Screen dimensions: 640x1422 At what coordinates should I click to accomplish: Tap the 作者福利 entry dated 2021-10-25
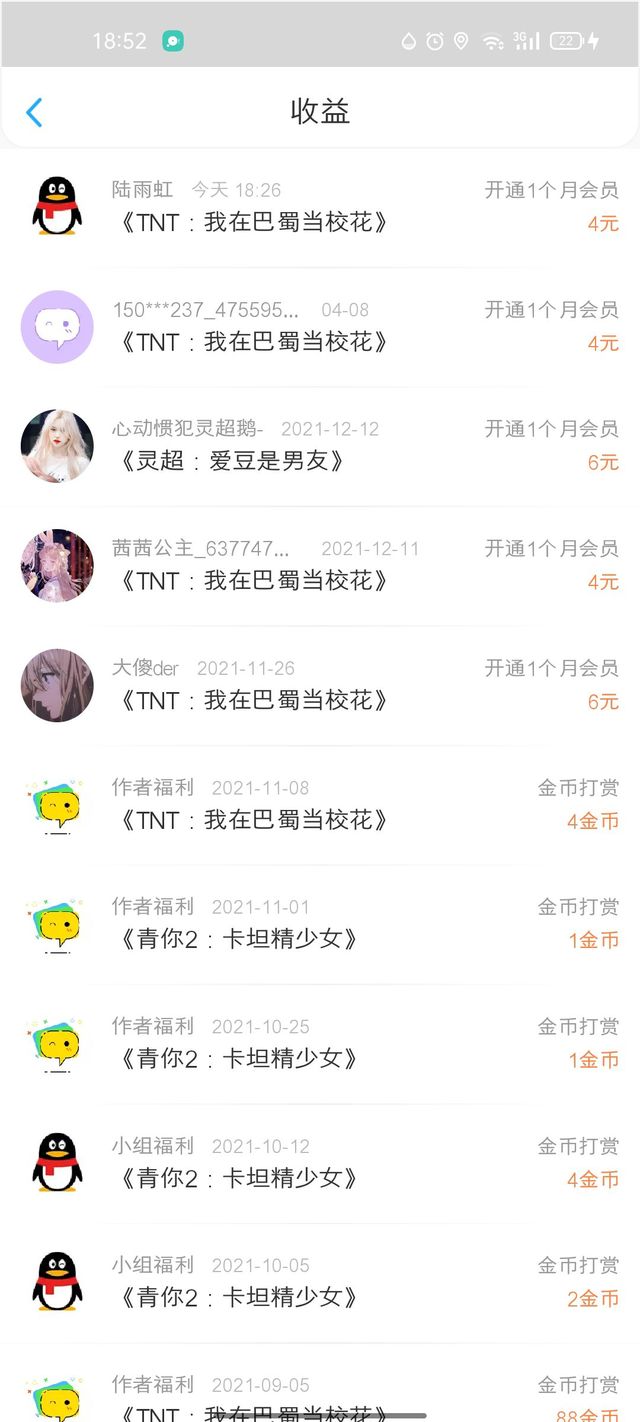pyautogui.click(x=320, y=1044)
